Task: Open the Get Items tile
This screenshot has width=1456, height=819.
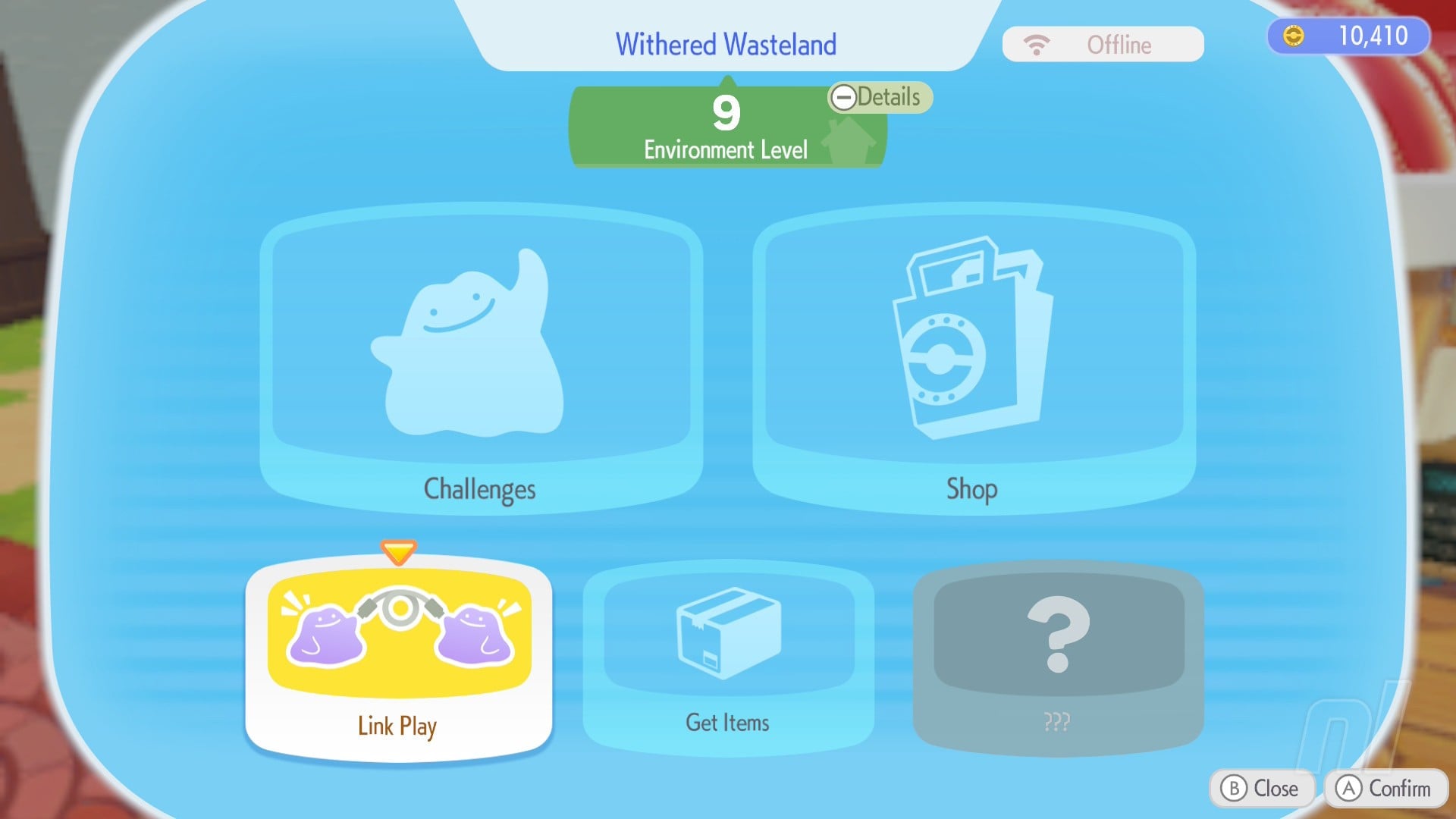Action: [x=728, y=657]
